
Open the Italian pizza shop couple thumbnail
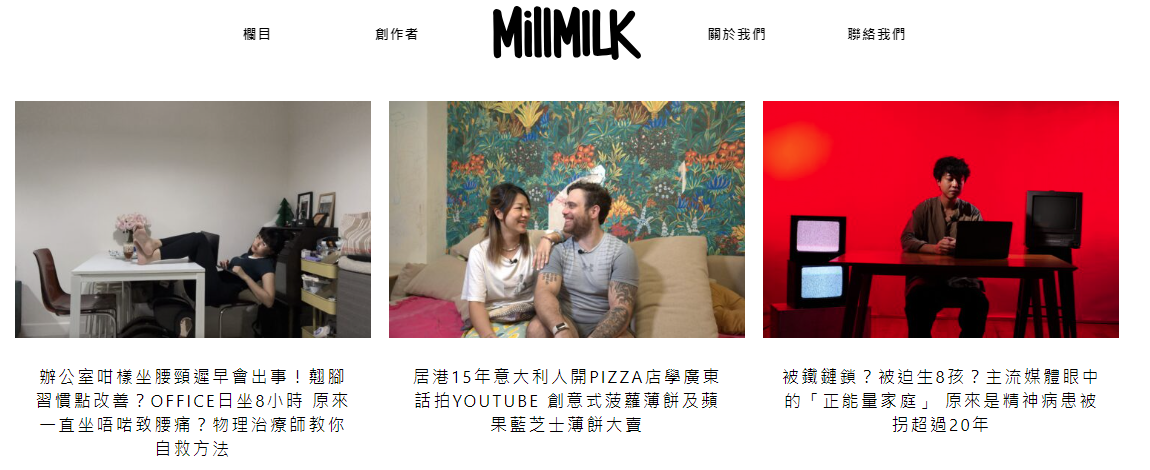(x=567, y=219)
